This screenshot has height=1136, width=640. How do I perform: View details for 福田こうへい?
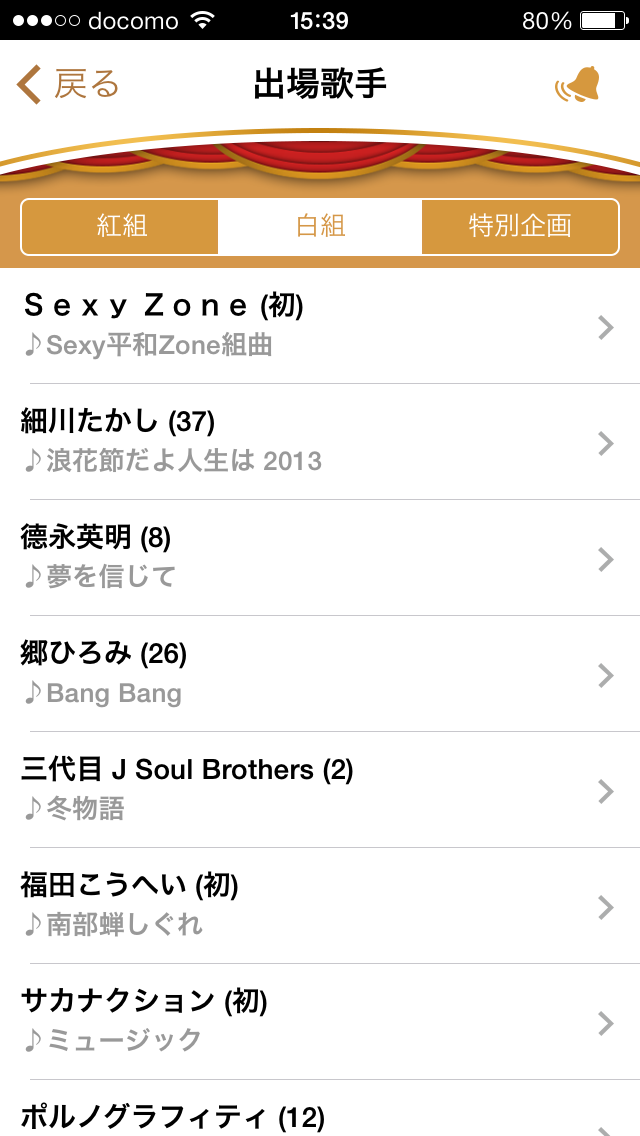coord(320,906)
